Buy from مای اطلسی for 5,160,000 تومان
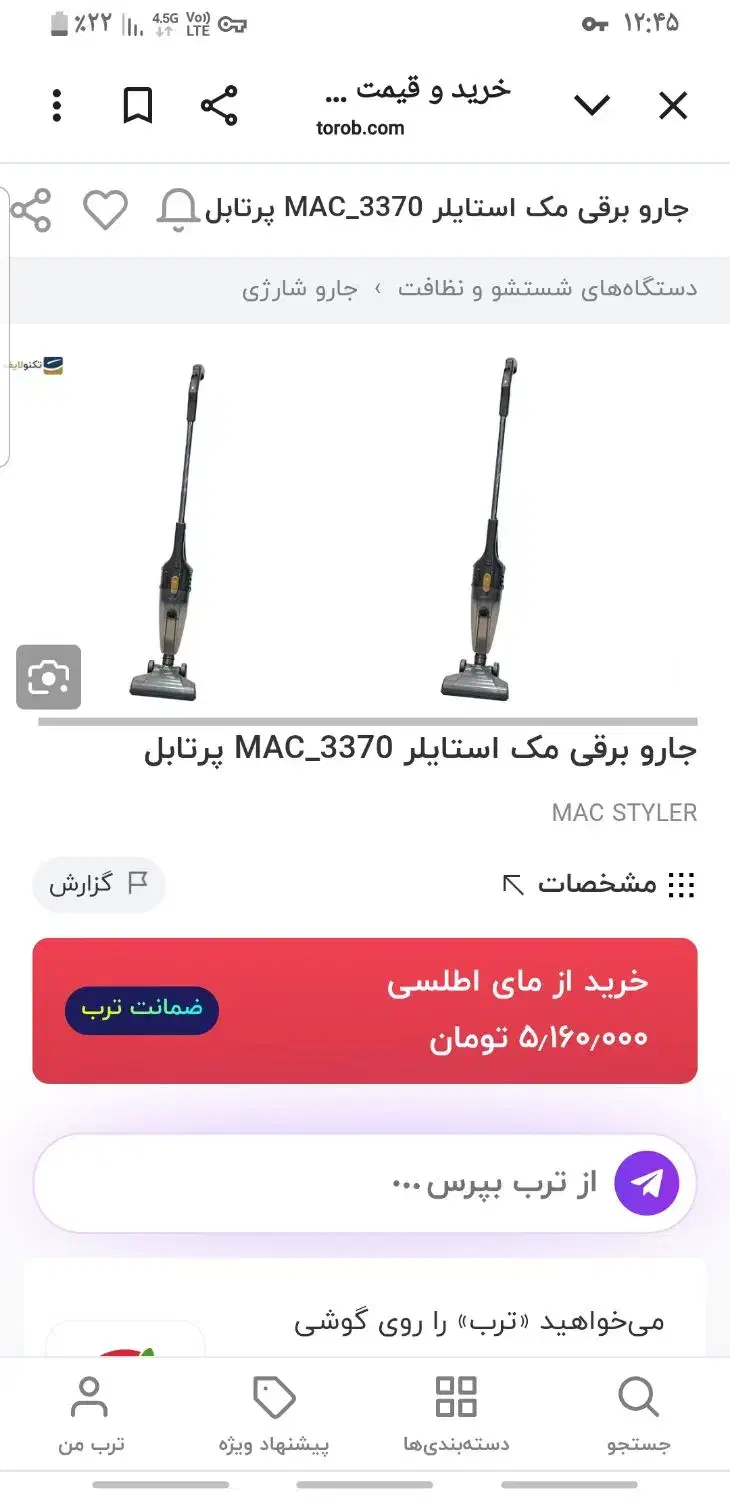 tap(365, 1011)
